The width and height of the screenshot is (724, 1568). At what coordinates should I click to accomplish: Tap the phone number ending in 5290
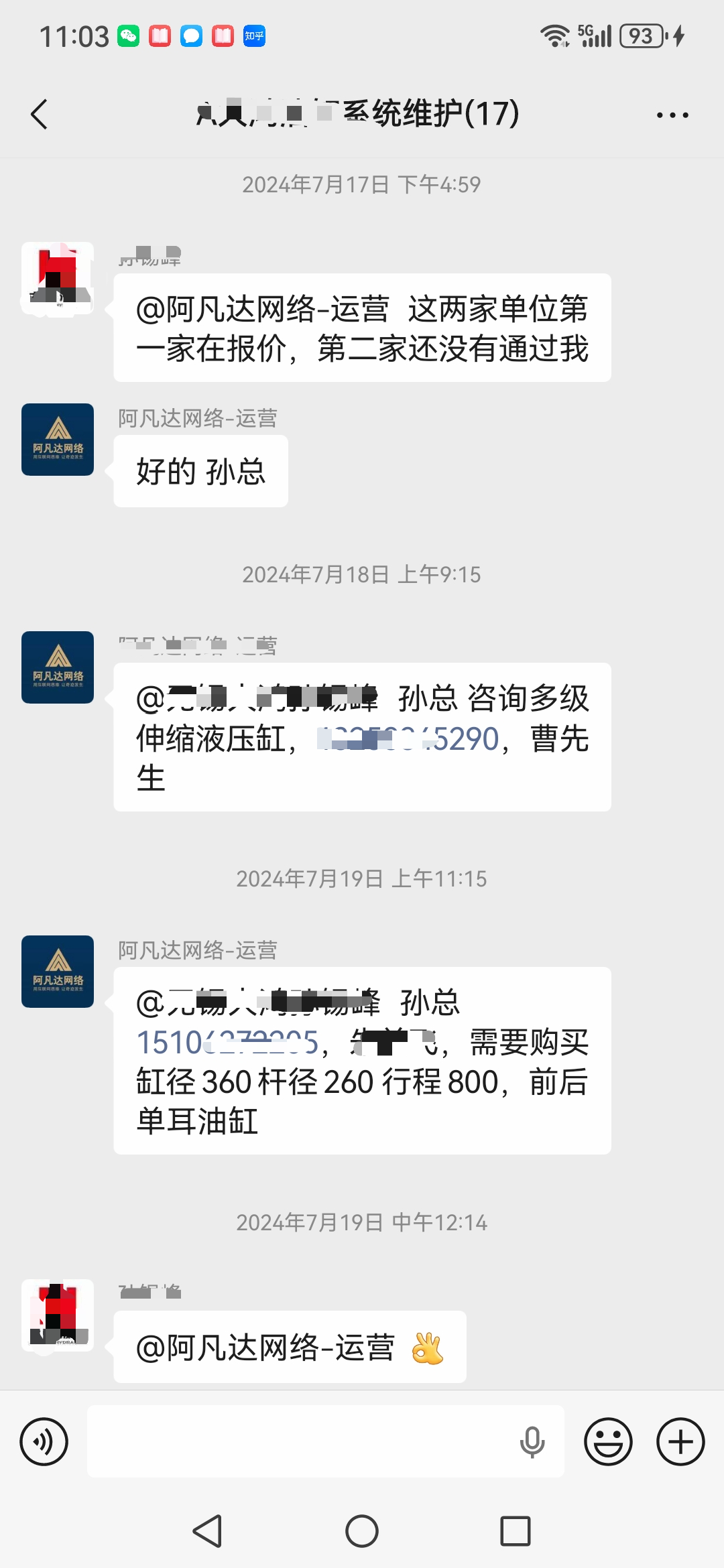click(x=409, y=739)
